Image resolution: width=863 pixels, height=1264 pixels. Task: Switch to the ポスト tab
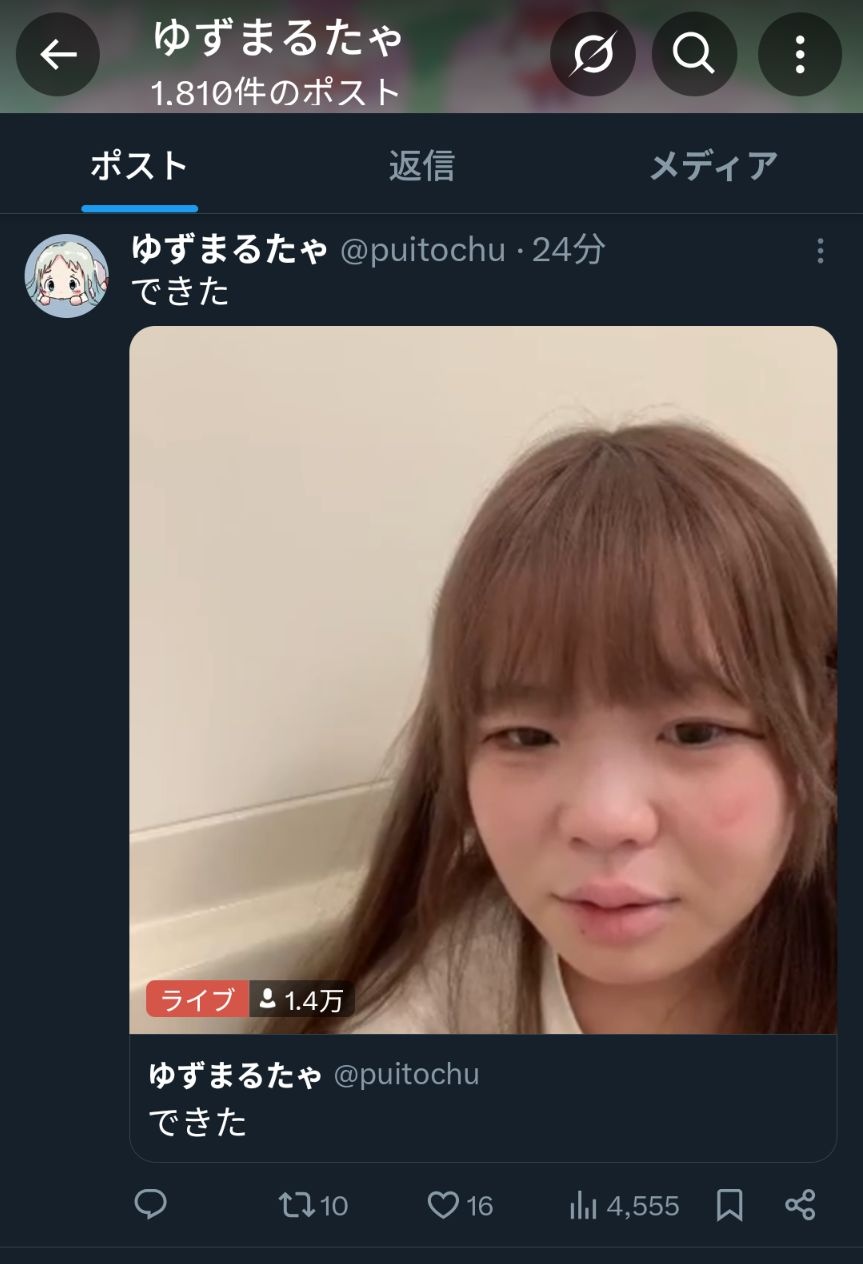(139, 166)
